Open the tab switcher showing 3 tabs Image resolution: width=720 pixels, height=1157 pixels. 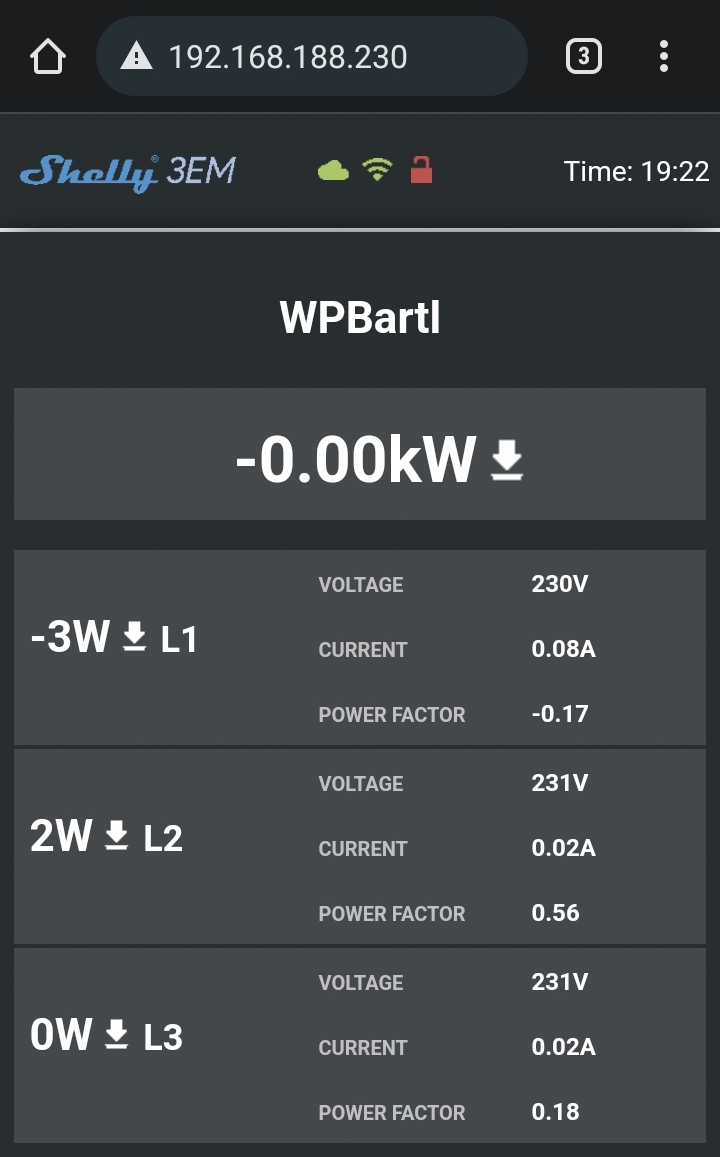pyautogui.click(x=584, y=57)
